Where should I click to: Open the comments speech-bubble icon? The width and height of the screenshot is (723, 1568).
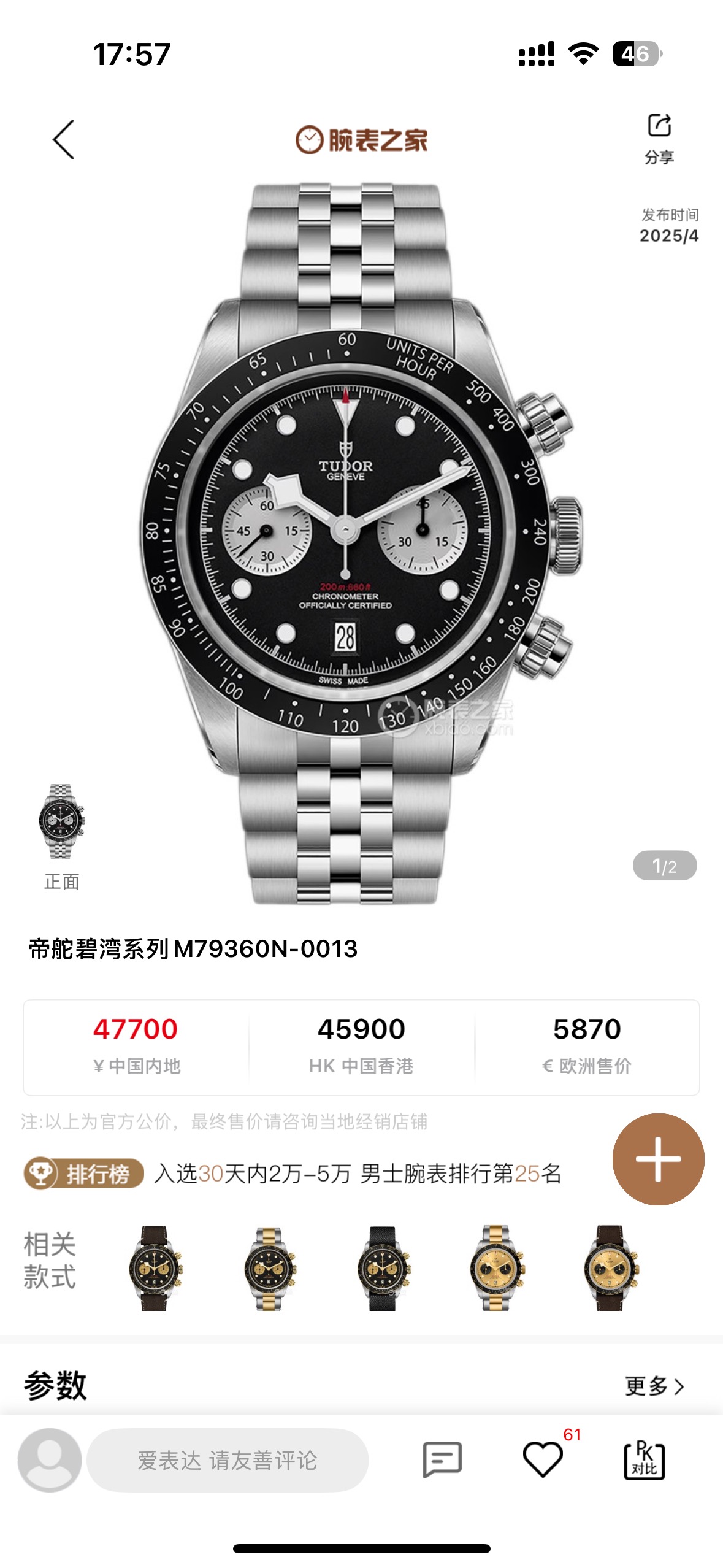[442, 1459]
